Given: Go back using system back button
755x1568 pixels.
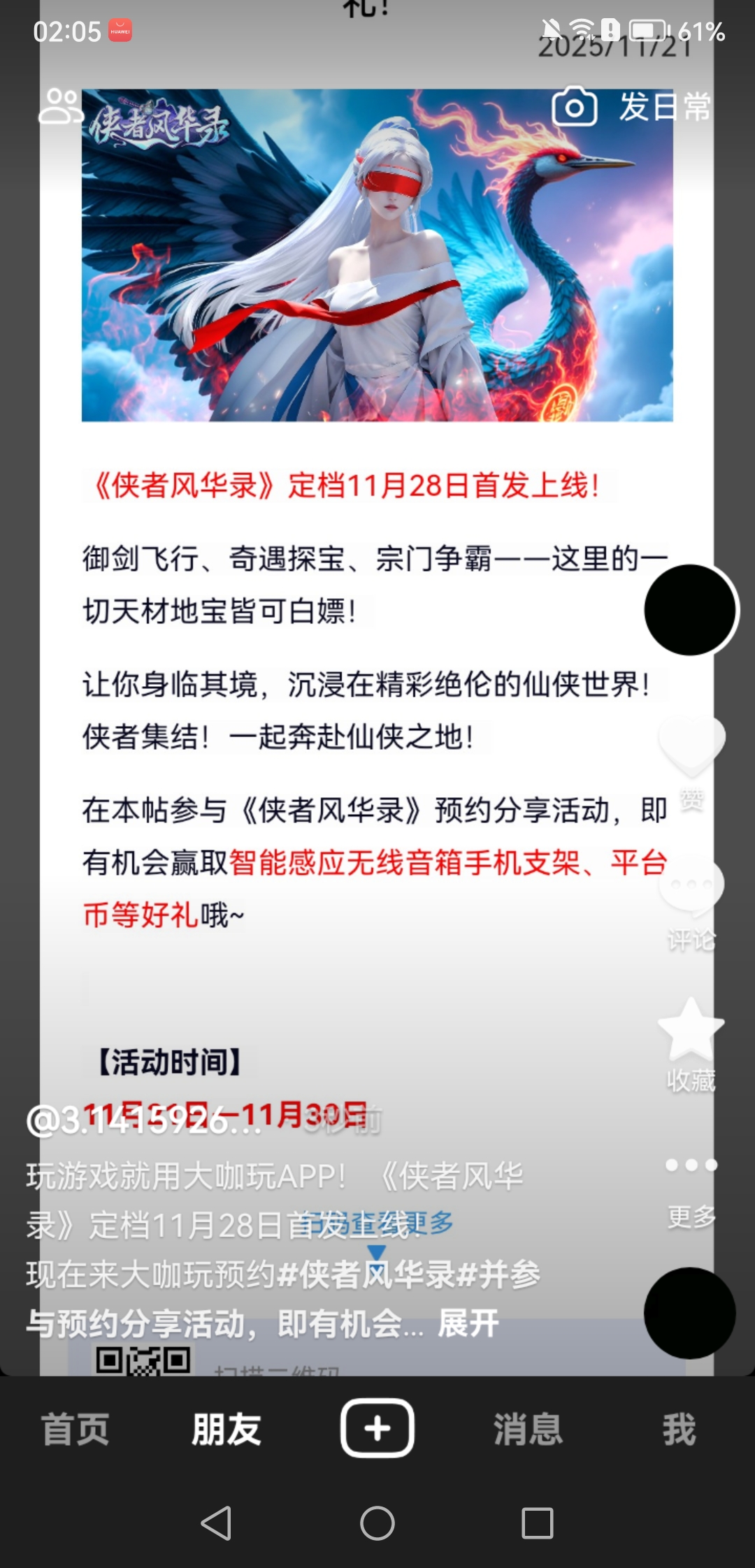Looking at the screenshot, I should coord(216,1523).
